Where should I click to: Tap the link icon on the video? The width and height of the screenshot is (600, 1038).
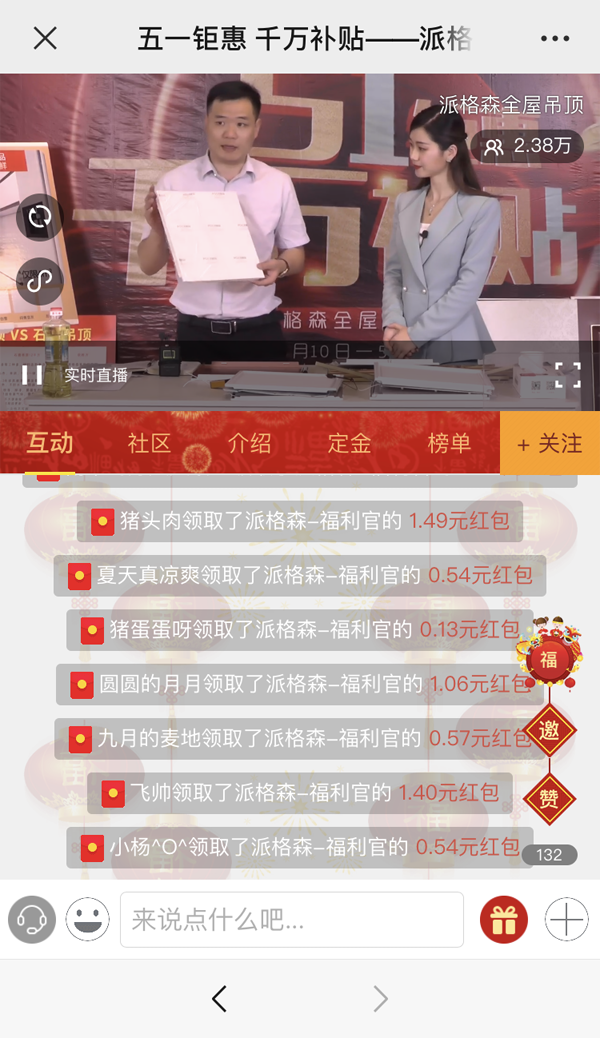tap(40, 281)
